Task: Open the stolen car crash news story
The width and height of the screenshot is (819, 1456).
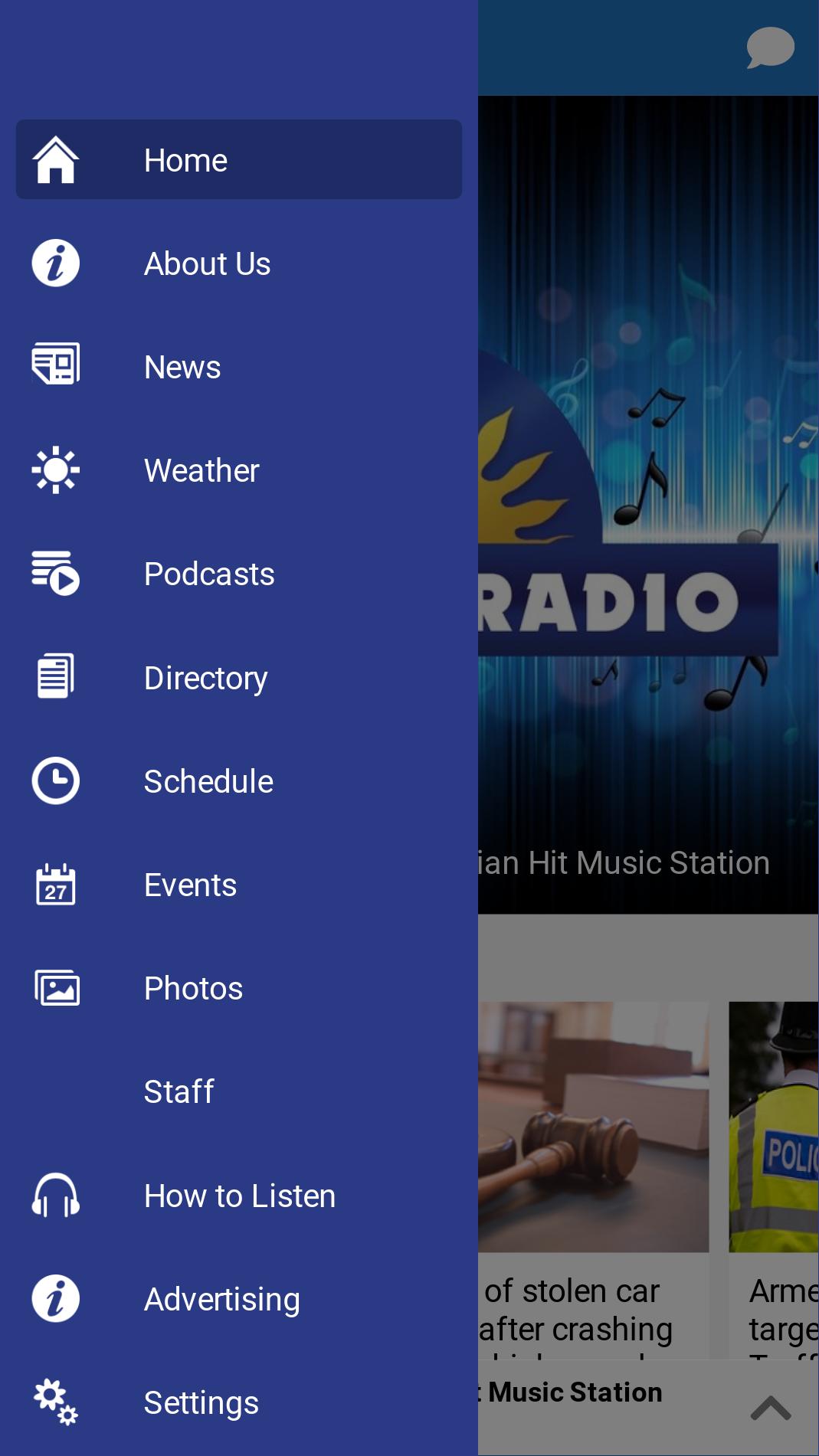Action: 590,1302
